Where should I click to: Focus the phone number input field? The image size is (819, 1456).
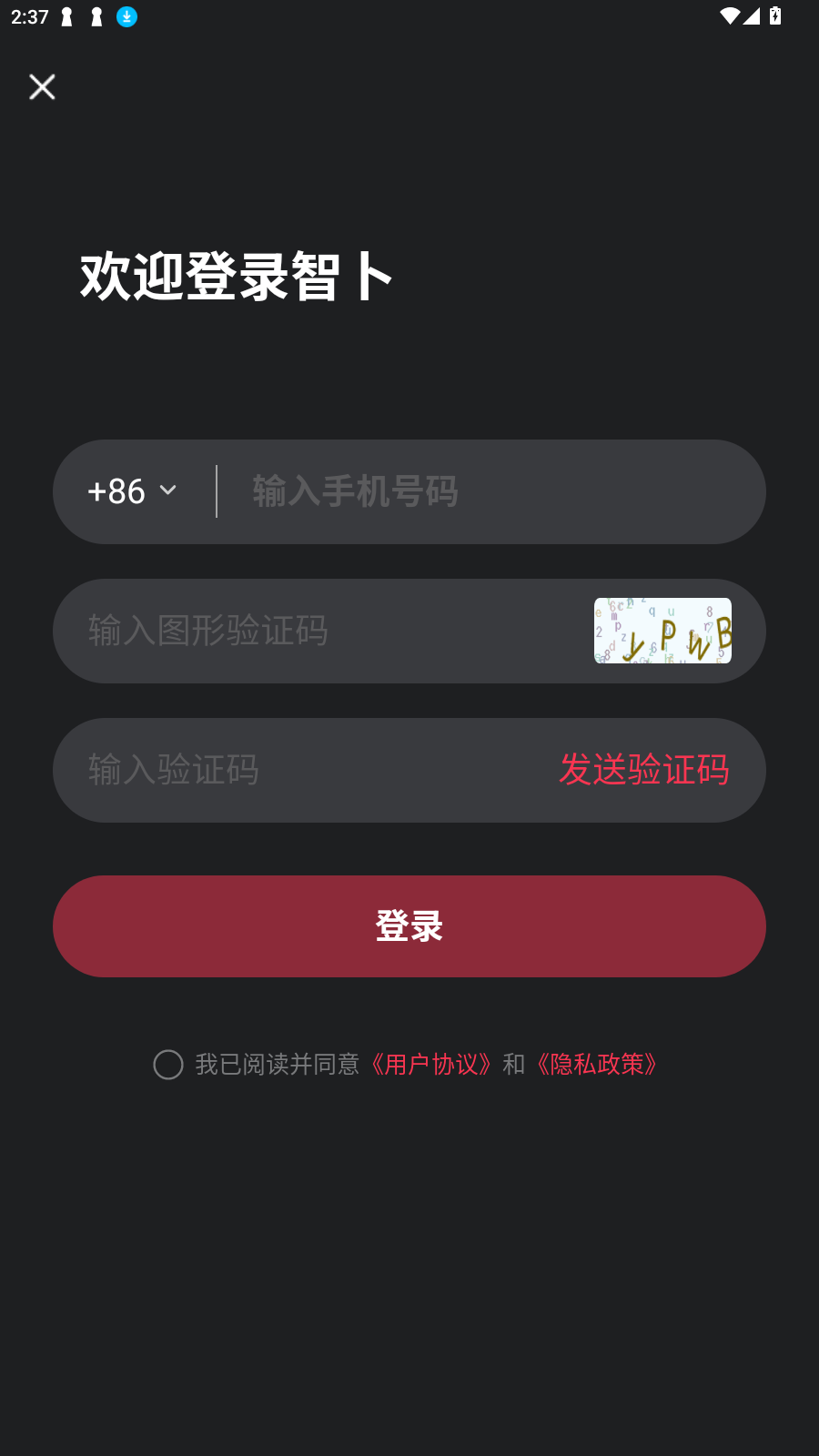pyautogui.click(x=491, y=491)
